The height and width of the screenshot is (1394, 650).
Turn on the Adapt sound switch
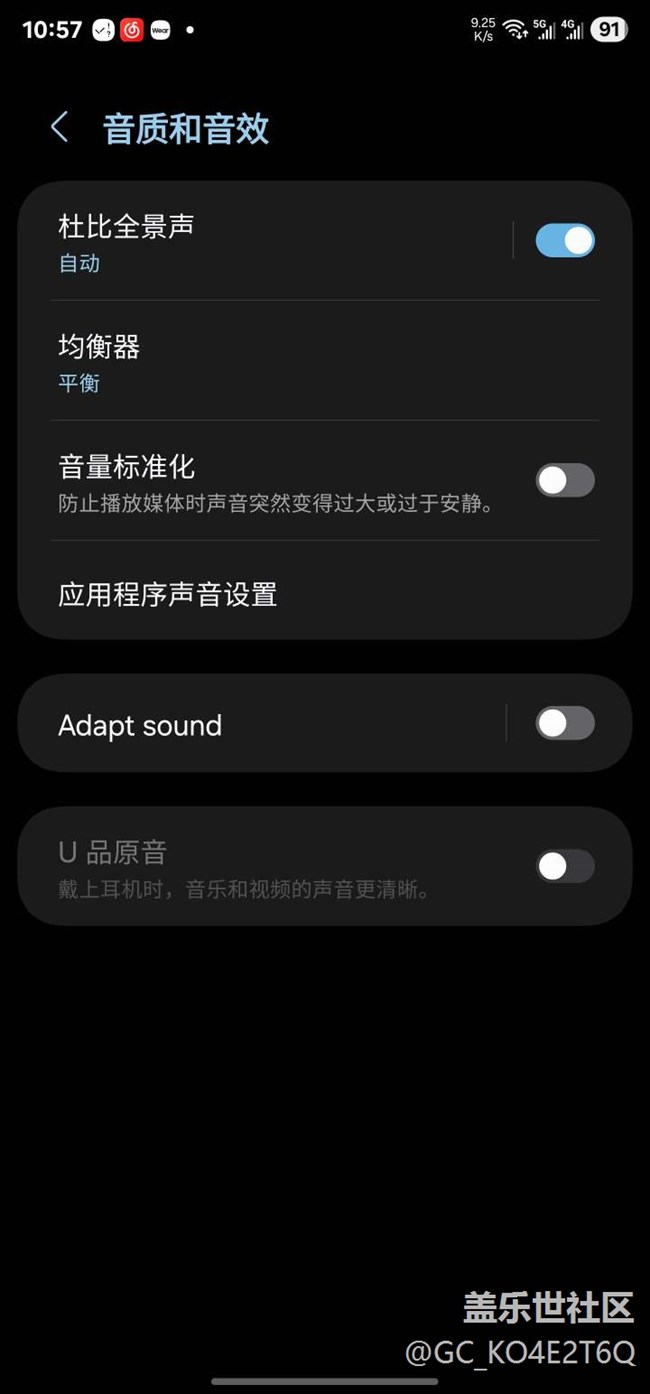tap(565, 723)
